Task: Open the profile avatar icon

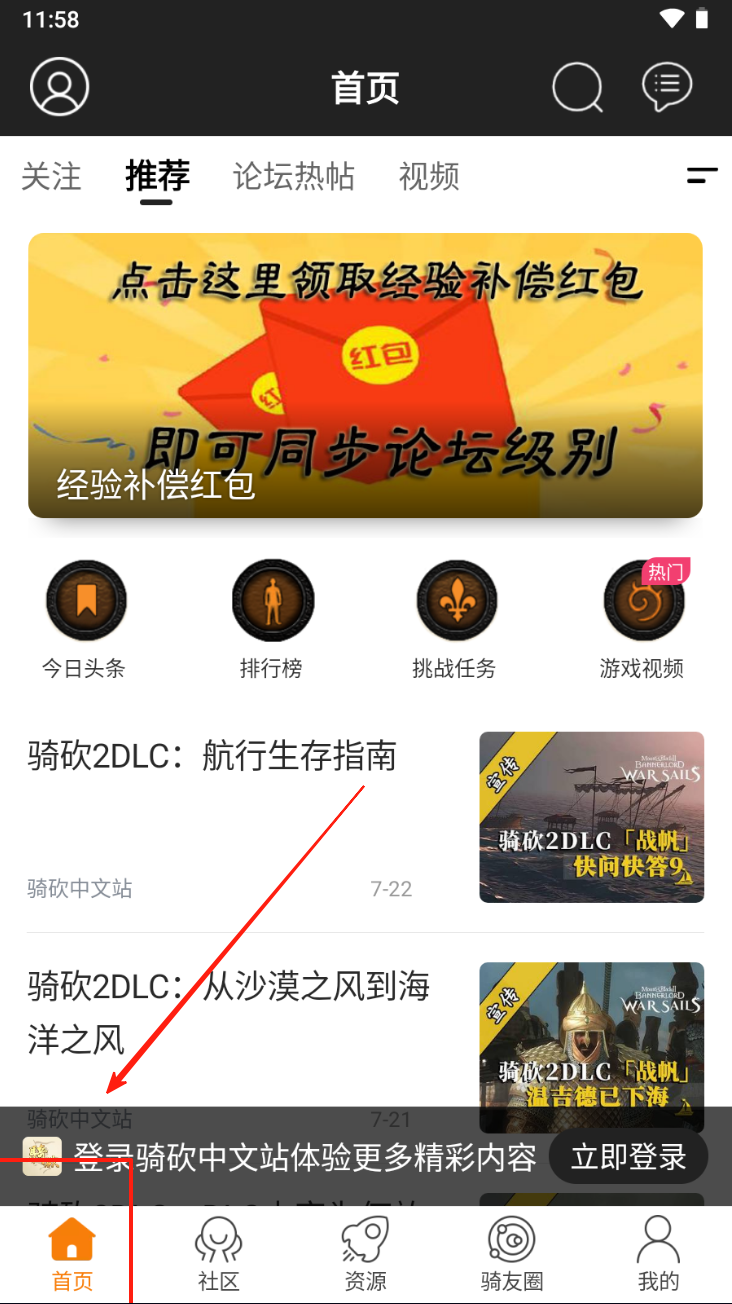Action: point(60,87)
